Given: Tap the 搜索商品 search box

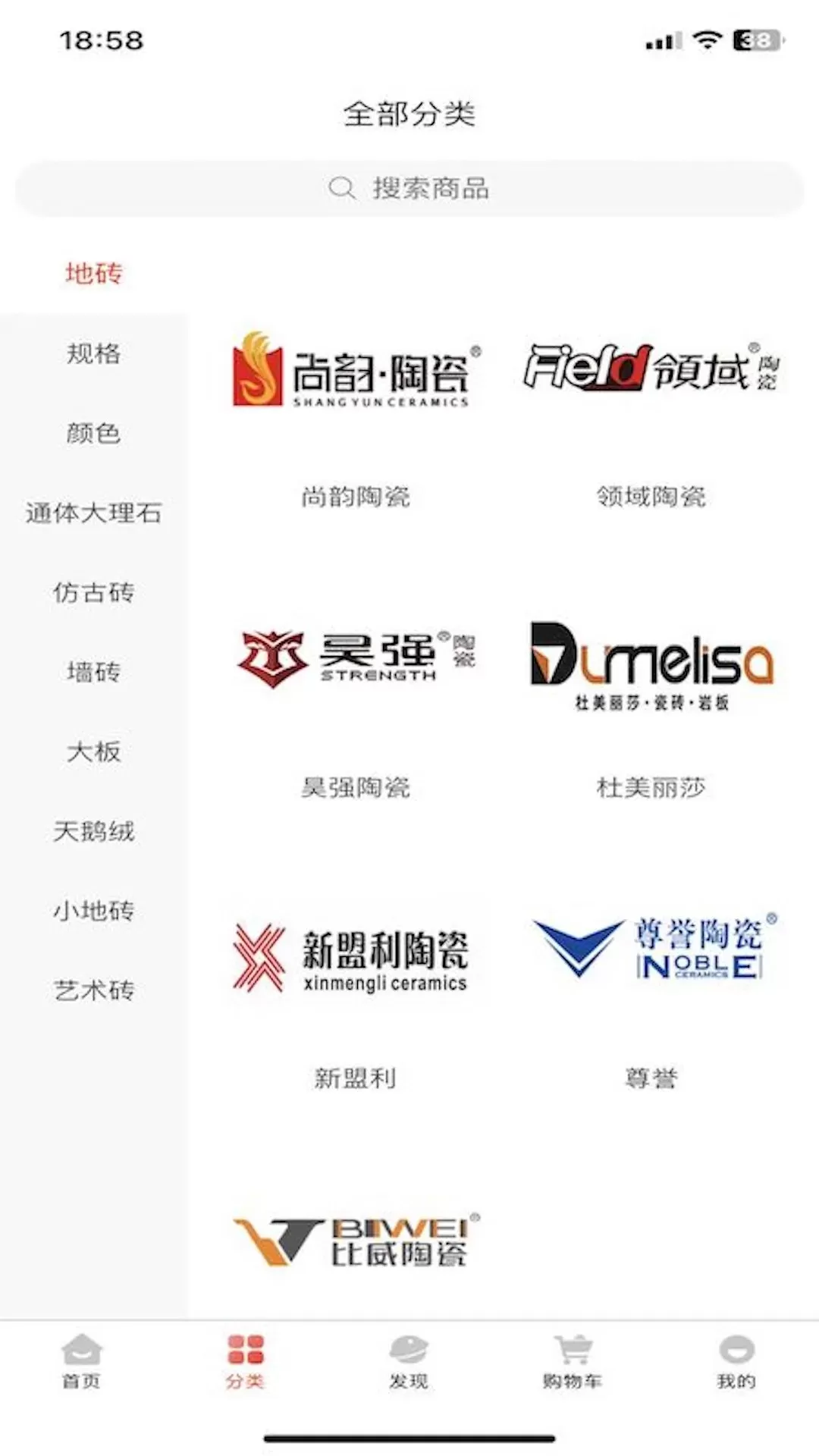Looking at the screenshot, I should click(409, 188).
